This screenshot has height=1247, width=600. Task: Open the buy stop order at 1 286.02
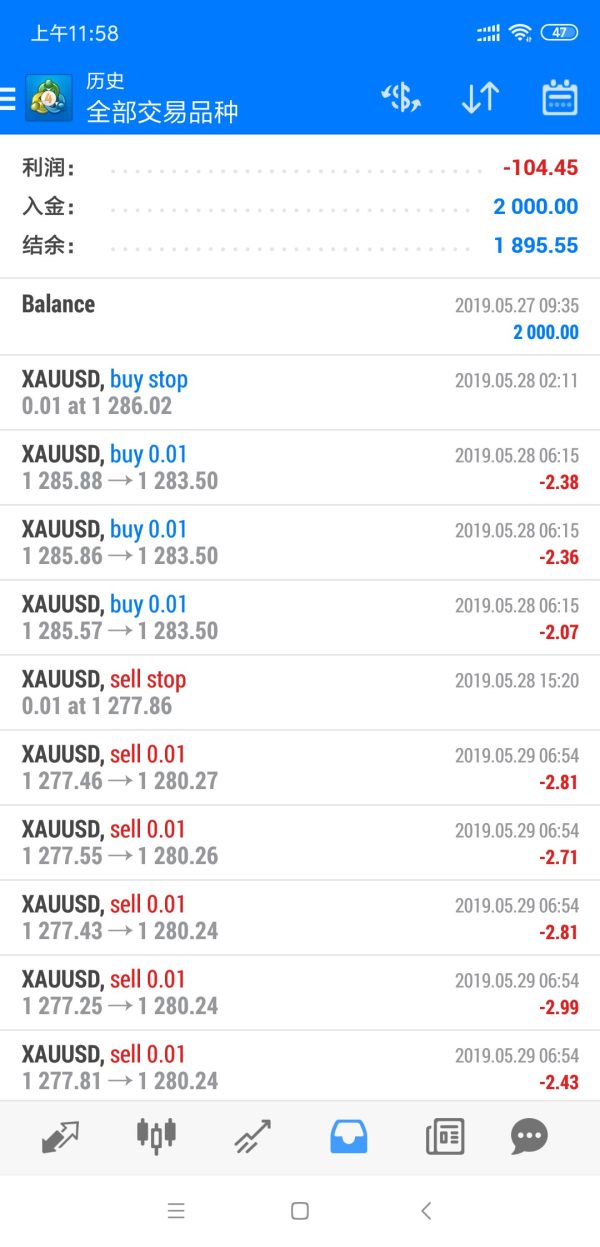300,392
